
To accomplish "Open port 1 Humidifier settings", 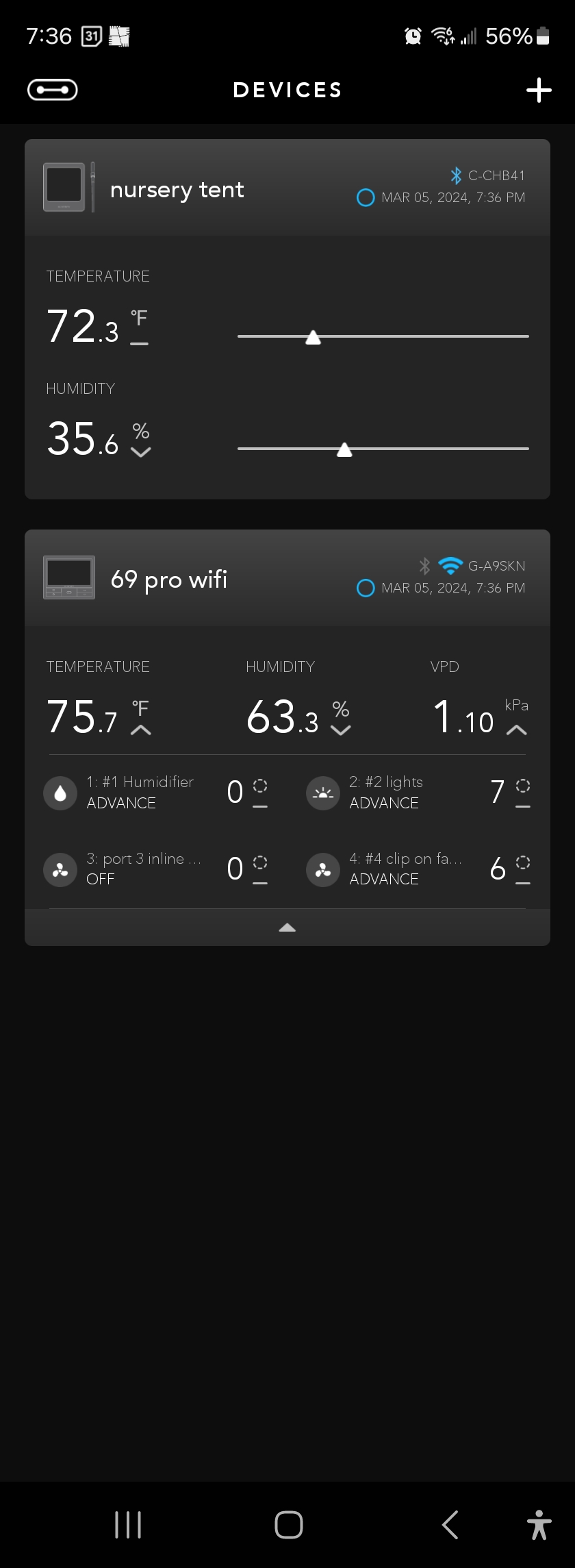I will pos(140,792).
